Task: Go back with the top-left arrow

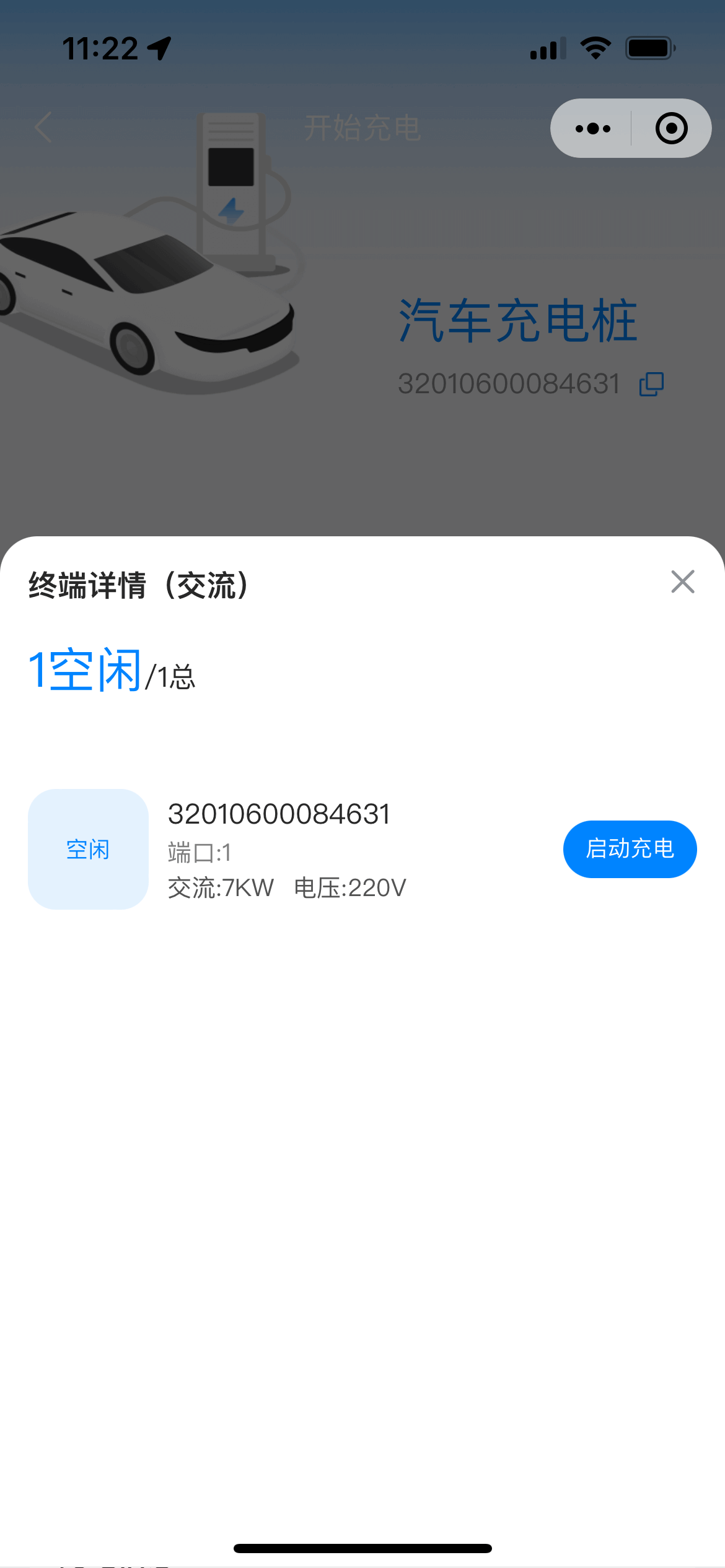Action: pos(43,128)
